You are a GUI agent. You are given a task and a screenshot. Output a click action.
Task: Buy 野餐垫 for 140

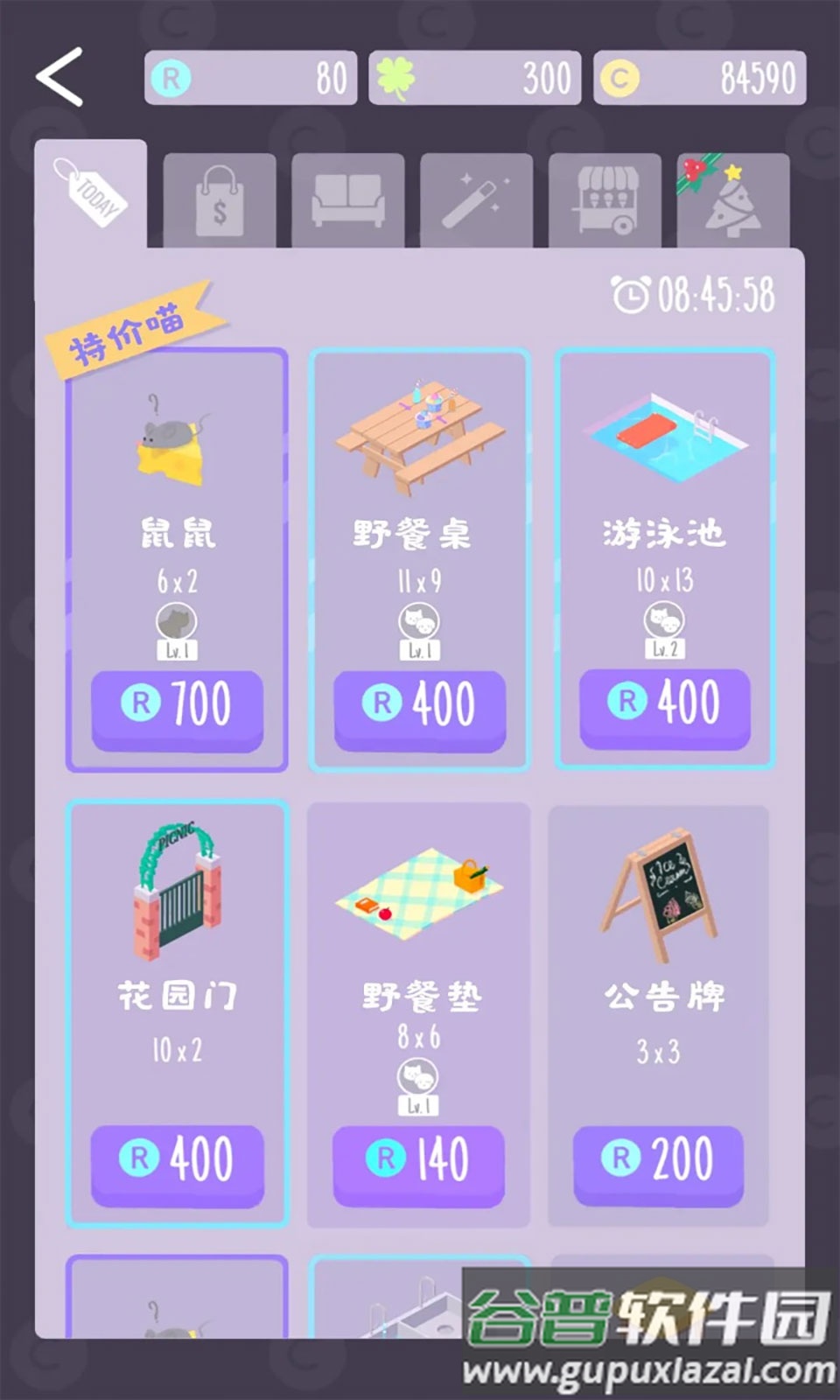(419, 1162)
